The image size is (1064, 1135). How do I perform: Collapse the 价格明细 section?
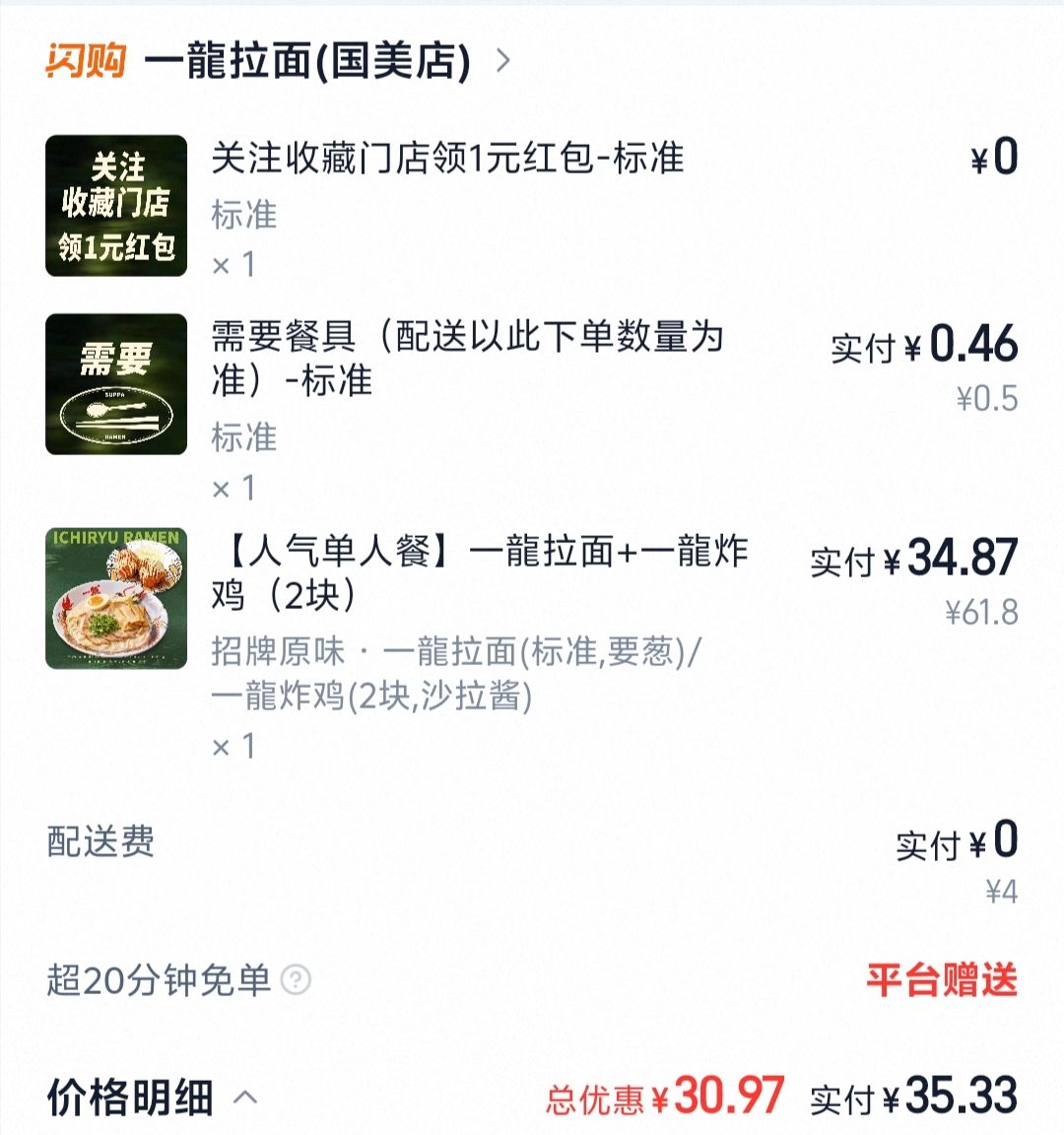coord(246,1097)
